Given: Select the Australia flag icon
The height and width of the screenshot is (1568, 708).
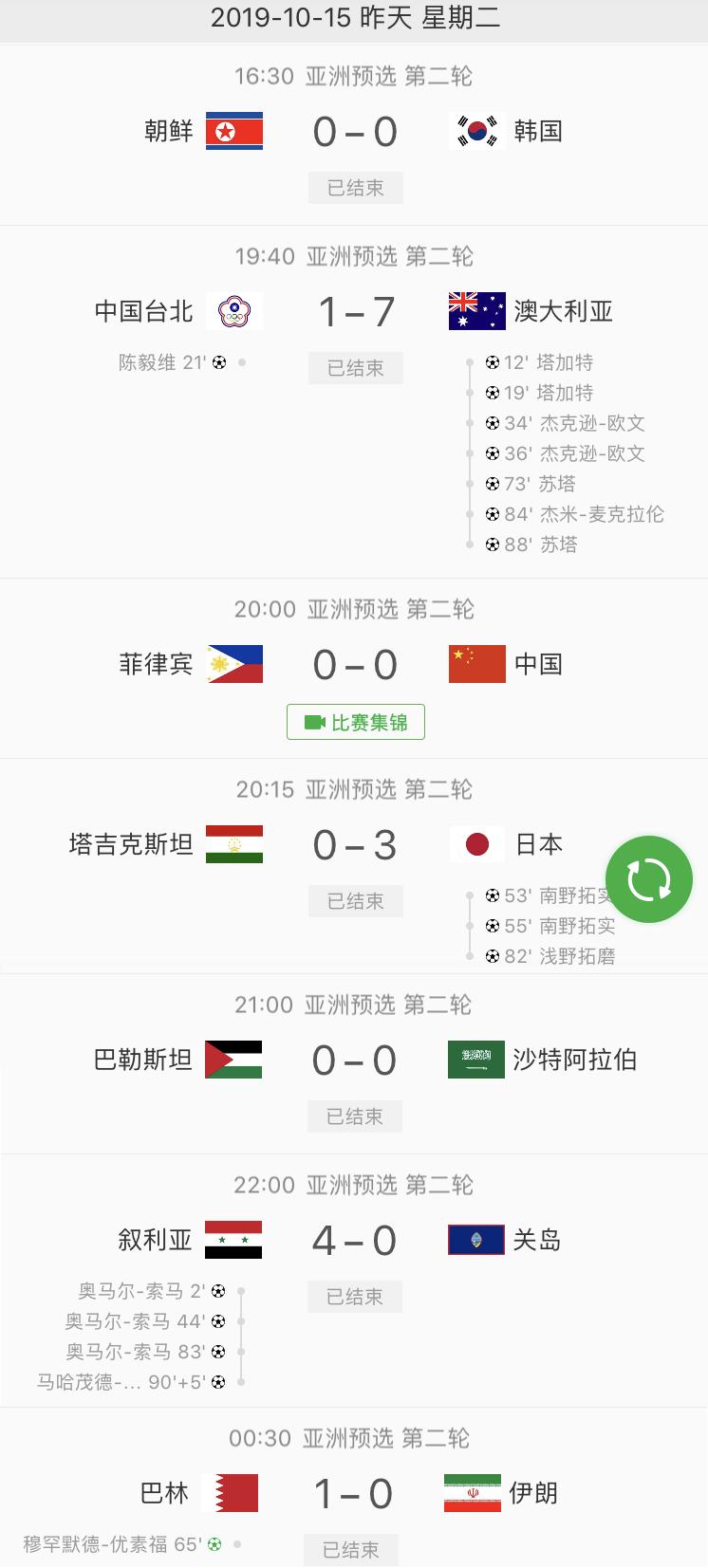Looking at the screenshot, I should click(475, 310).
